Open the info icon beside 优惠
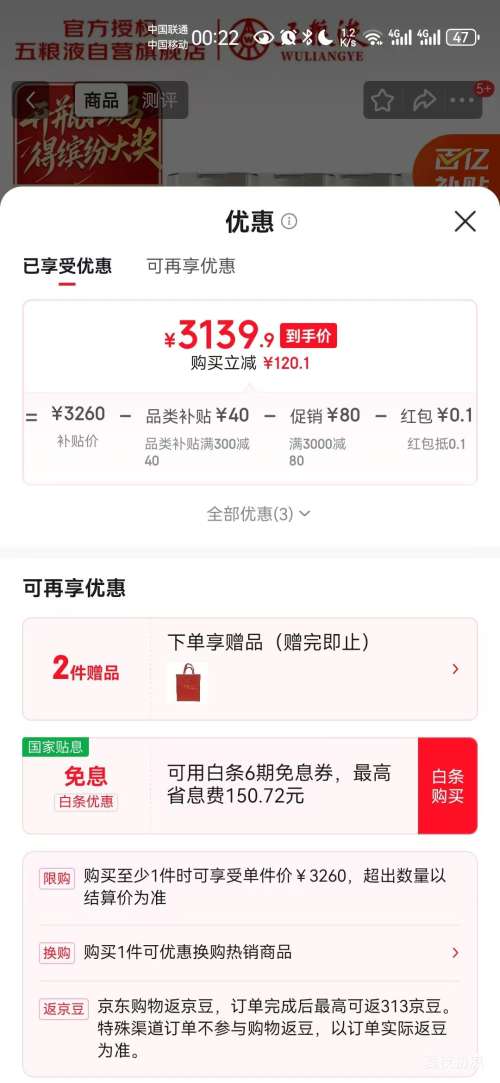The image size is (500, 1083). click(x=289, y=222)
